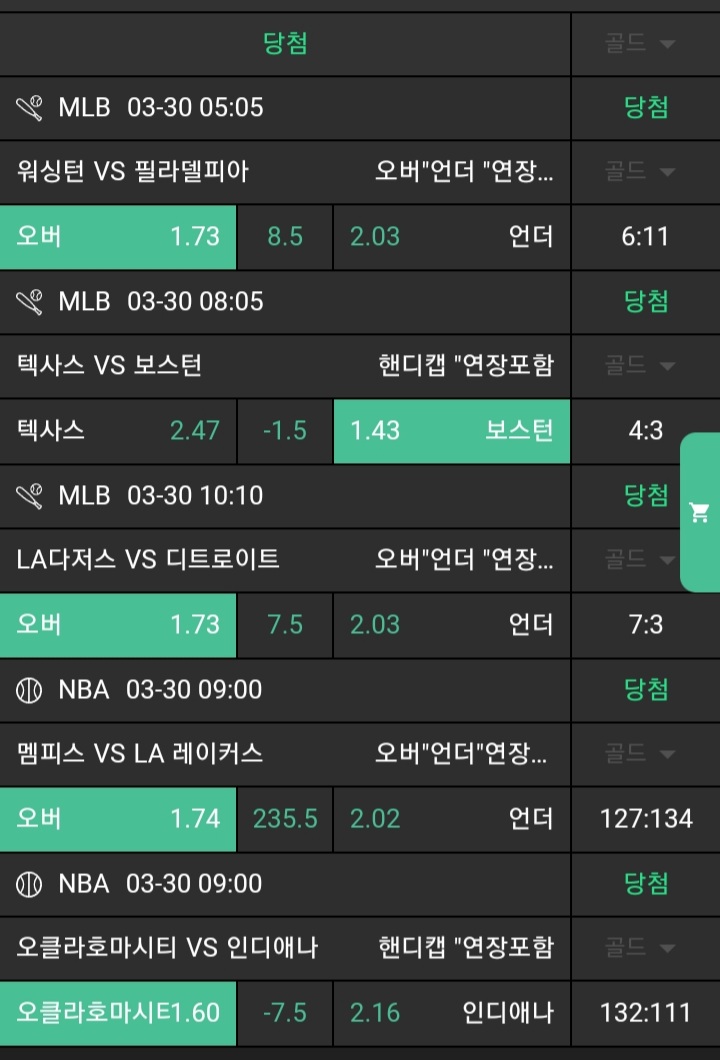Select 텍사스 at odds 2.47
Screen dimensions: 720x1060
118,431
